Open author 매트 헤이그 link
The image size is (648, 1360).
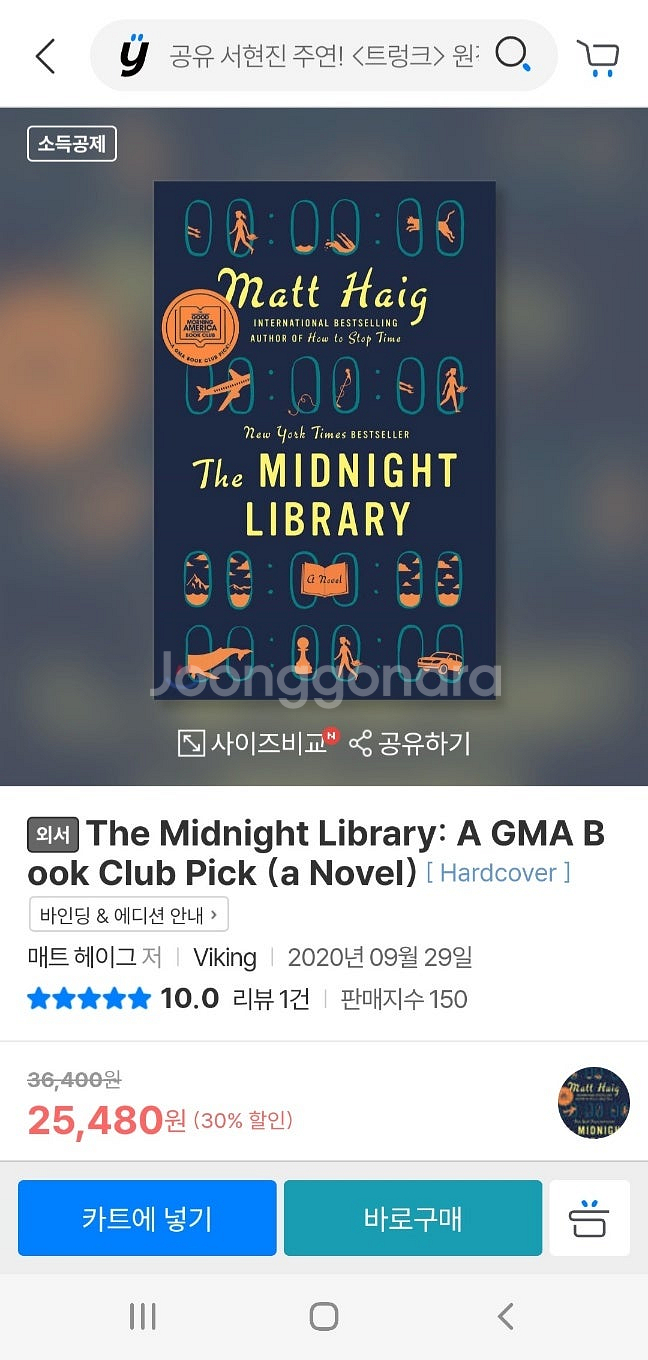(82, 957)
